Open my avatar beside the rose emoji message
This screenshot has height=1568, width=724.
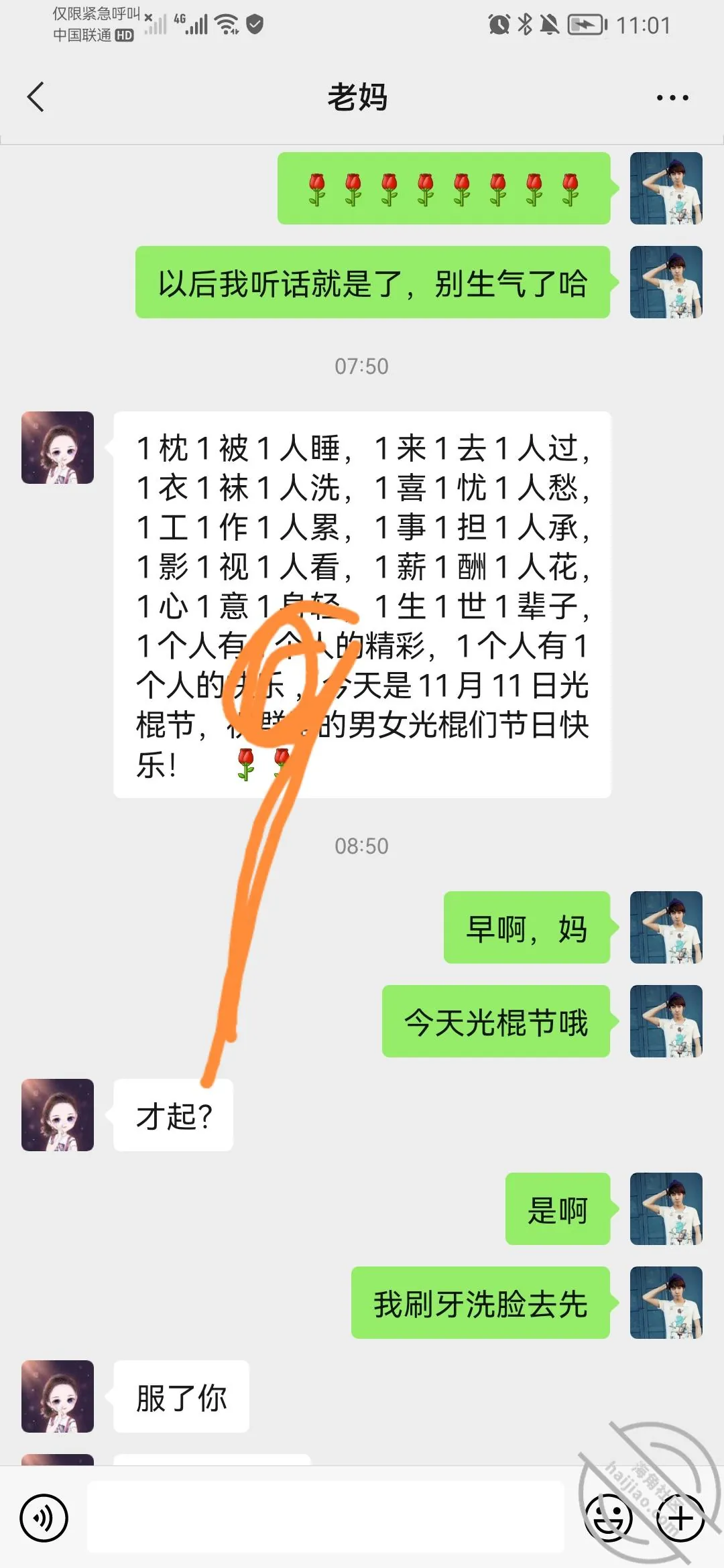(x=666, y=188)
